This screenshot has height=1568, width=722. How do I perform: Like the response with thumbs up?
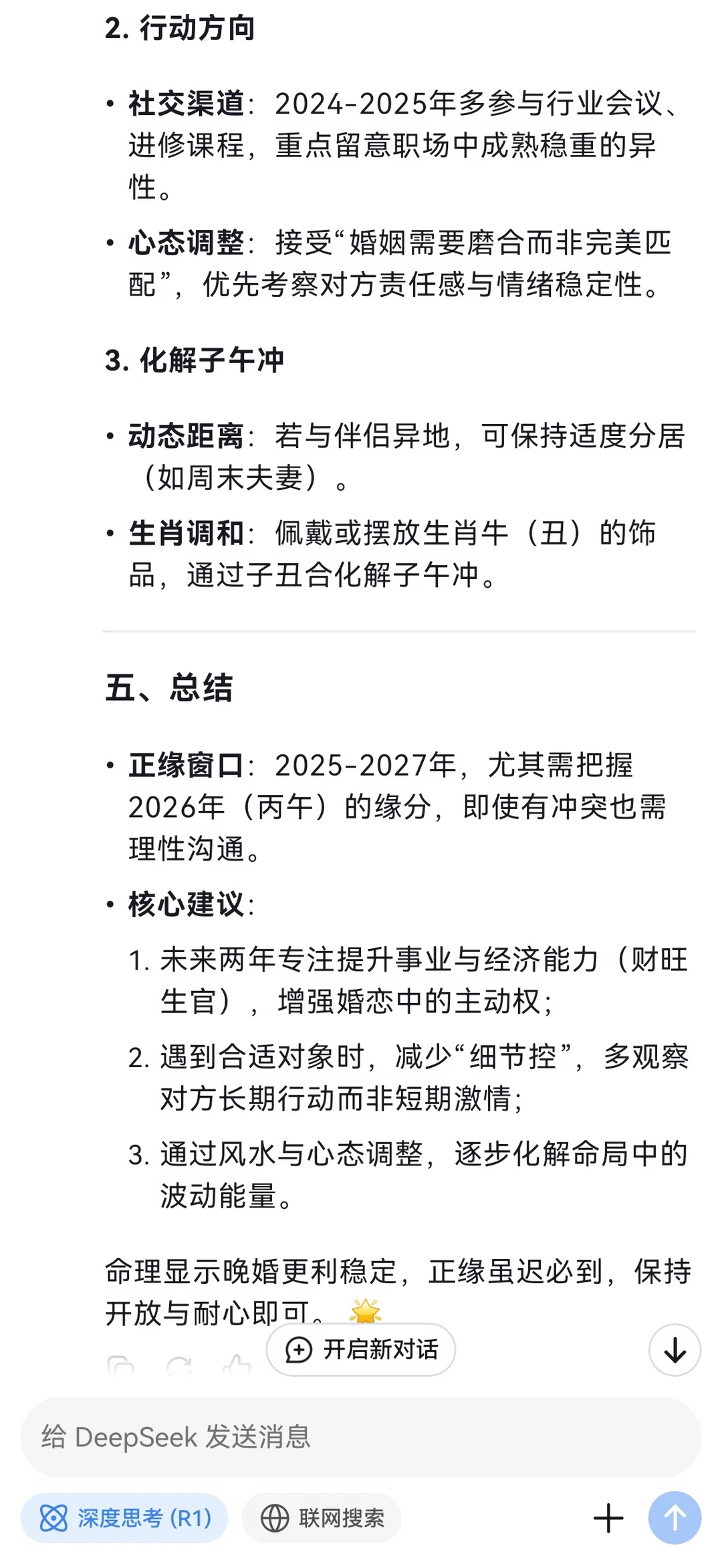(237, 1365)
